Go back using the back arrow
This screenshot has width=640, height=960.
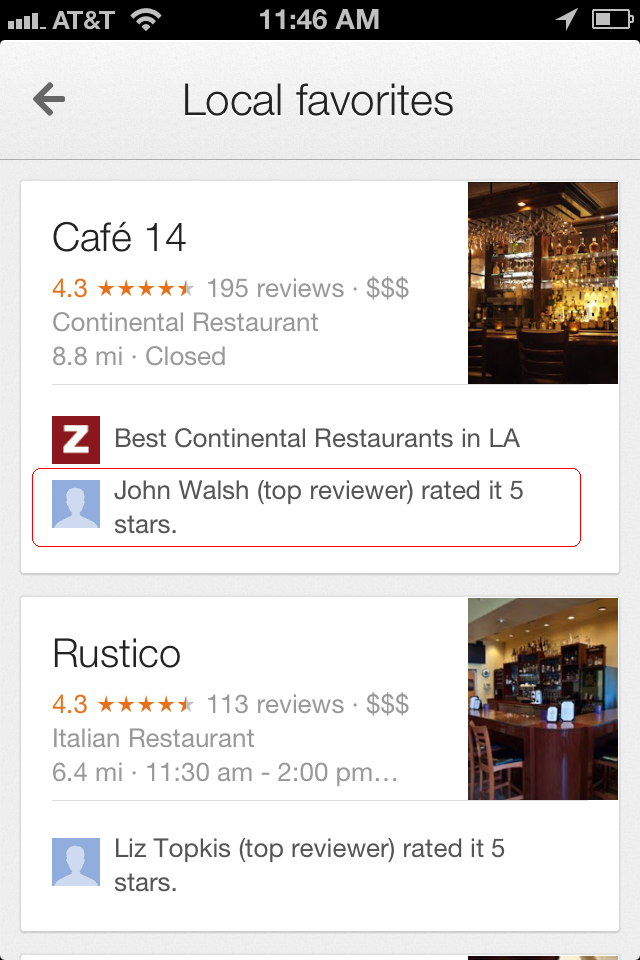point(49,99)
